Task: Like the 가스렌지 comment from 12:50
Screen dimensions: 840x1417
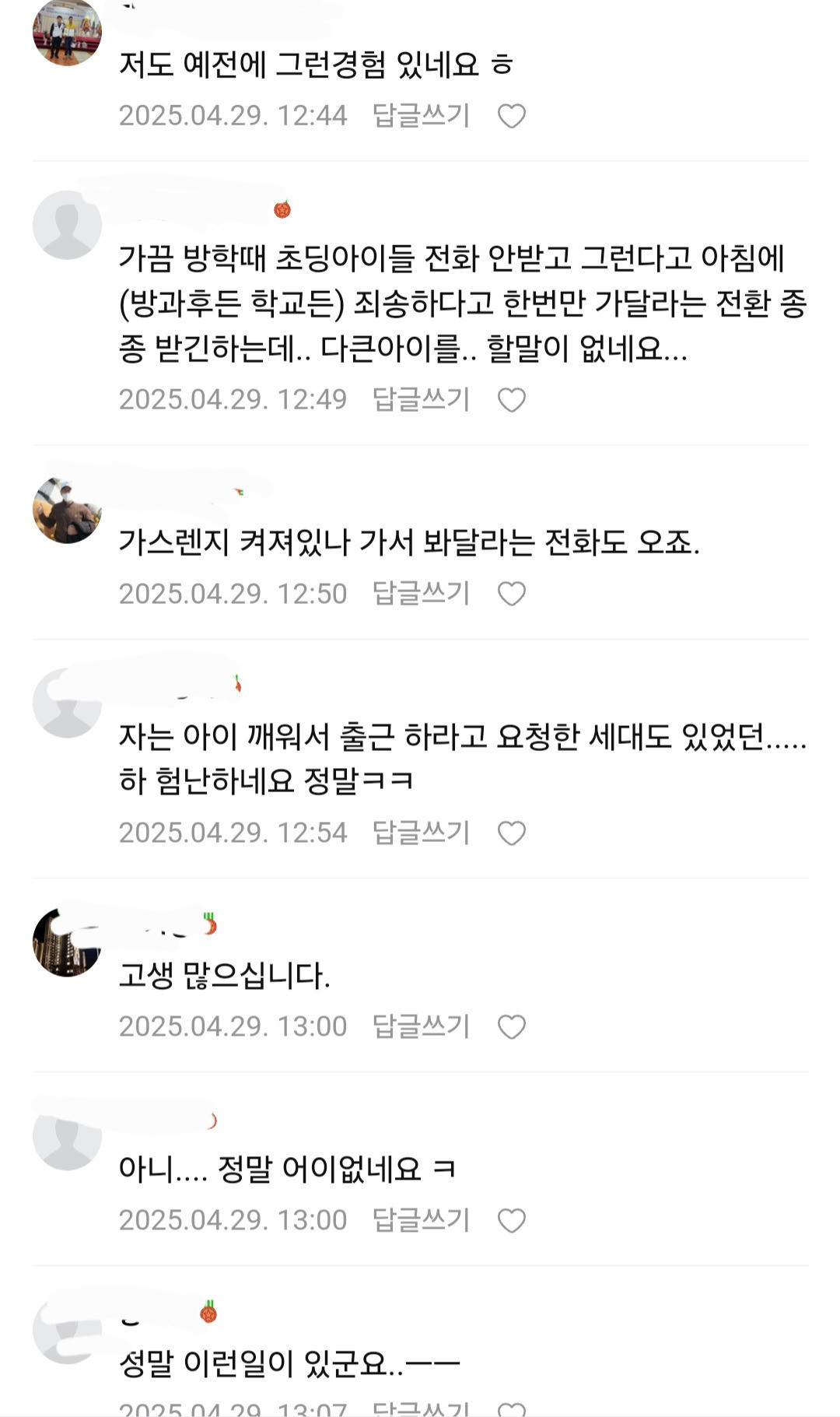Action: 512,594
